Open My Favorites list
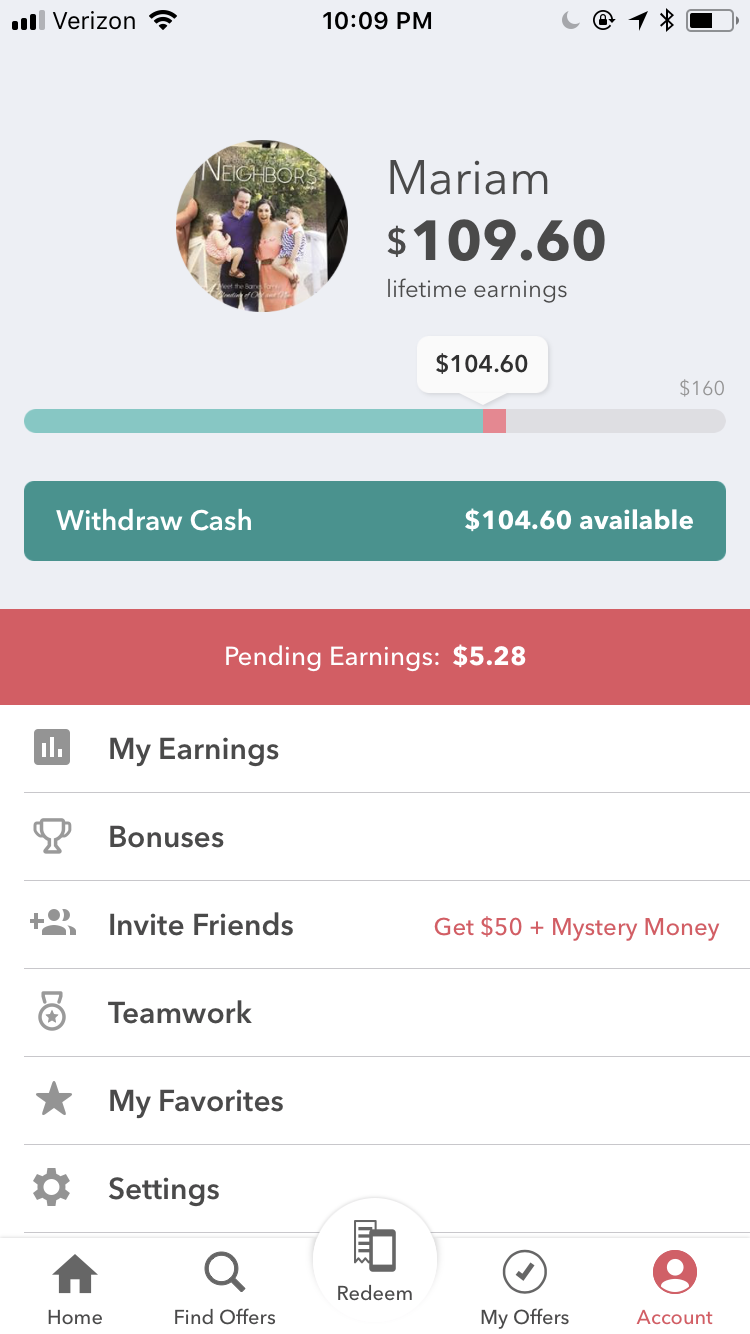 375,1101
